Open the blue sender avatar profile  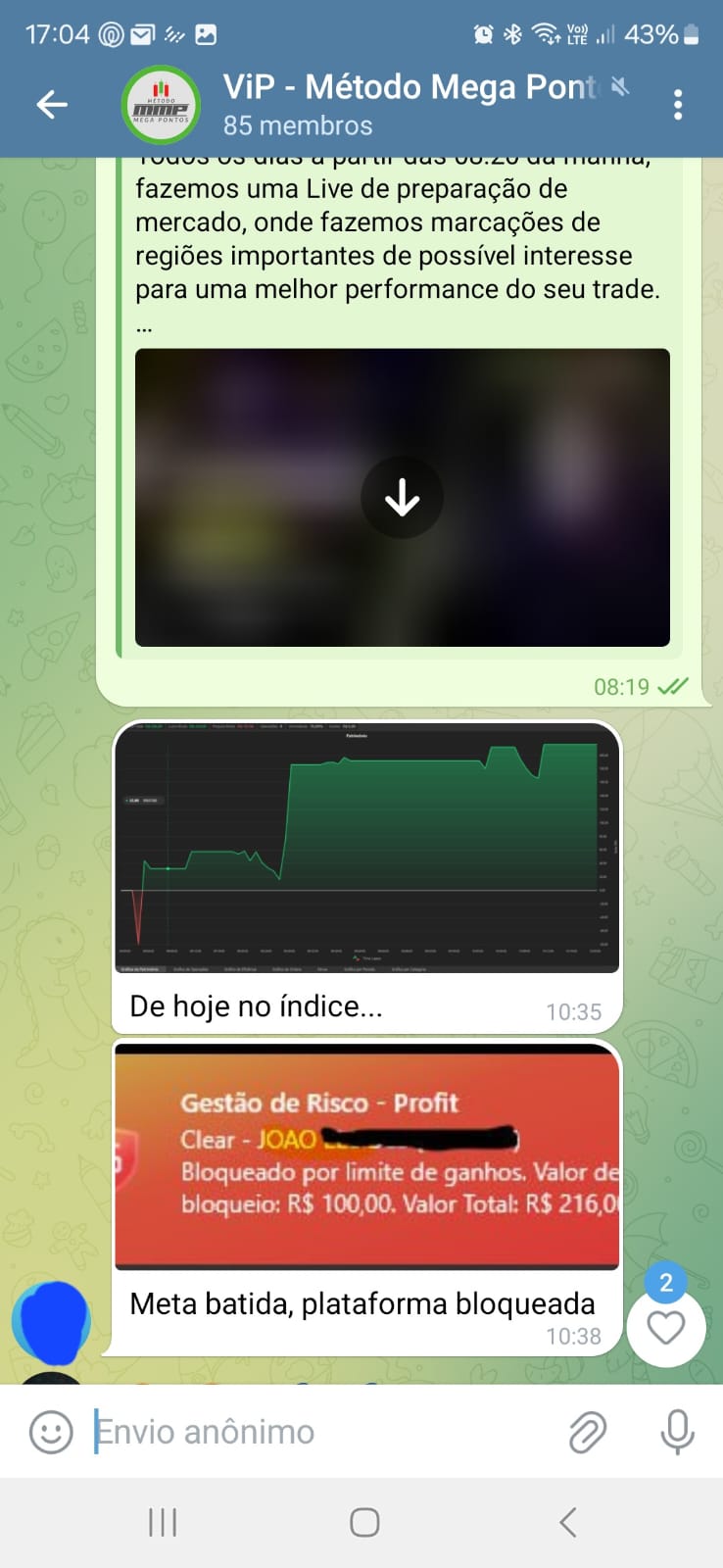pyautogui.click(x=51, y=1321)
